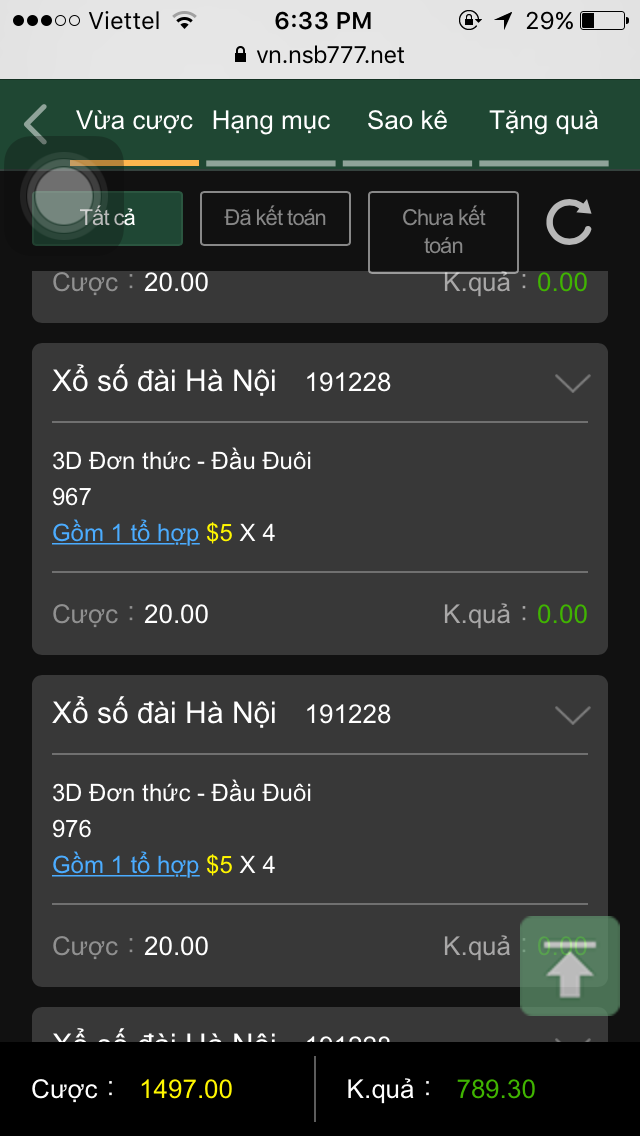Switch to the Vừa cược tab
640x1136 pixels.
point(134,122)
